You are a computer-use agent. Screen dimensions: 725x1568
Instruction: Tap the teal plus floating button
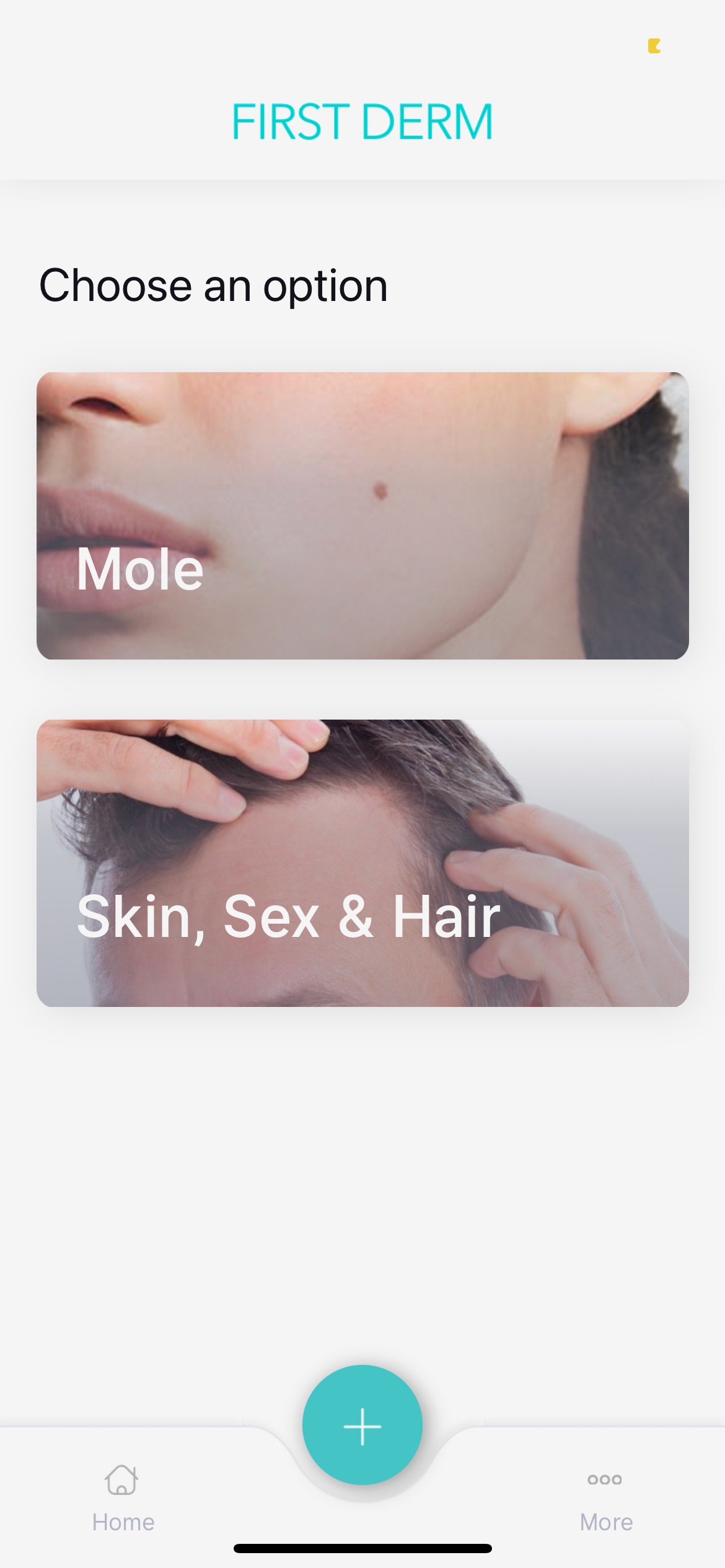(362, 1425)
